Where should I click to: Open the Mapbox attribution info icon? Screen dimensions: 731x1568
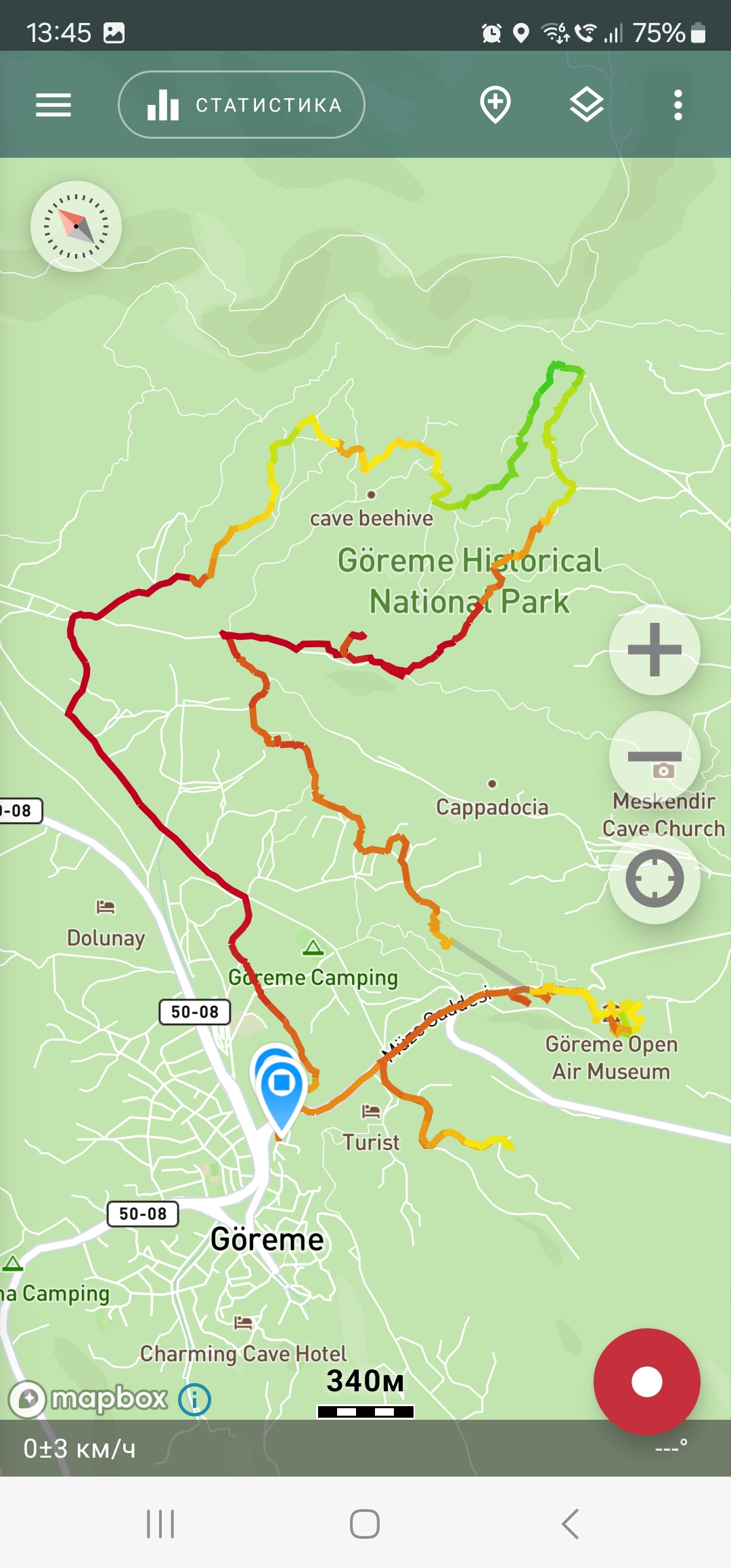tap(195, 1399)
